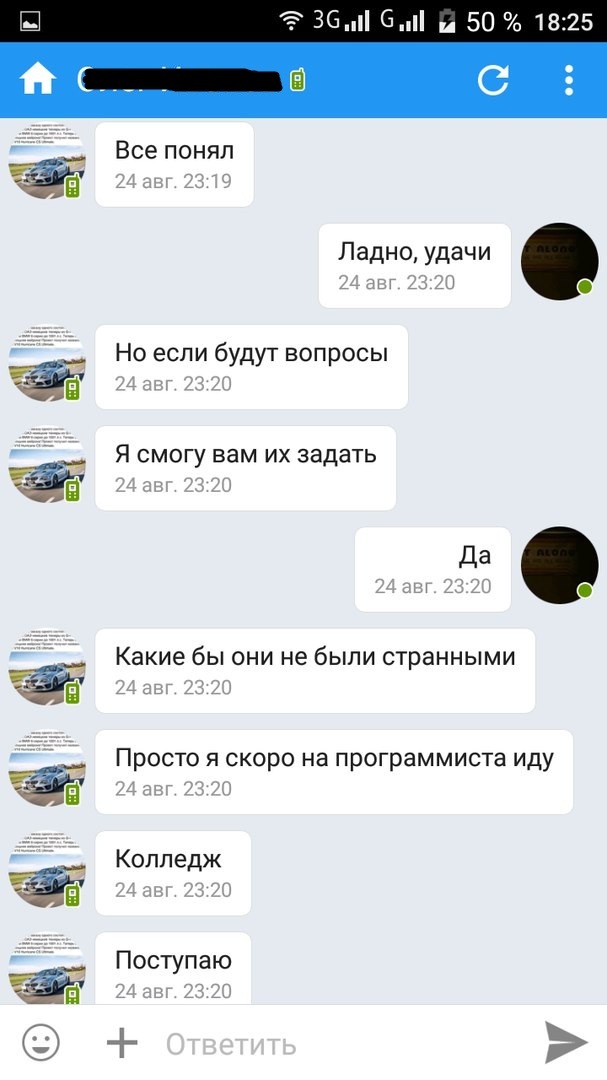Go to the home screen icon
The width and height of the screenshot is (607, 1080).
38,79
